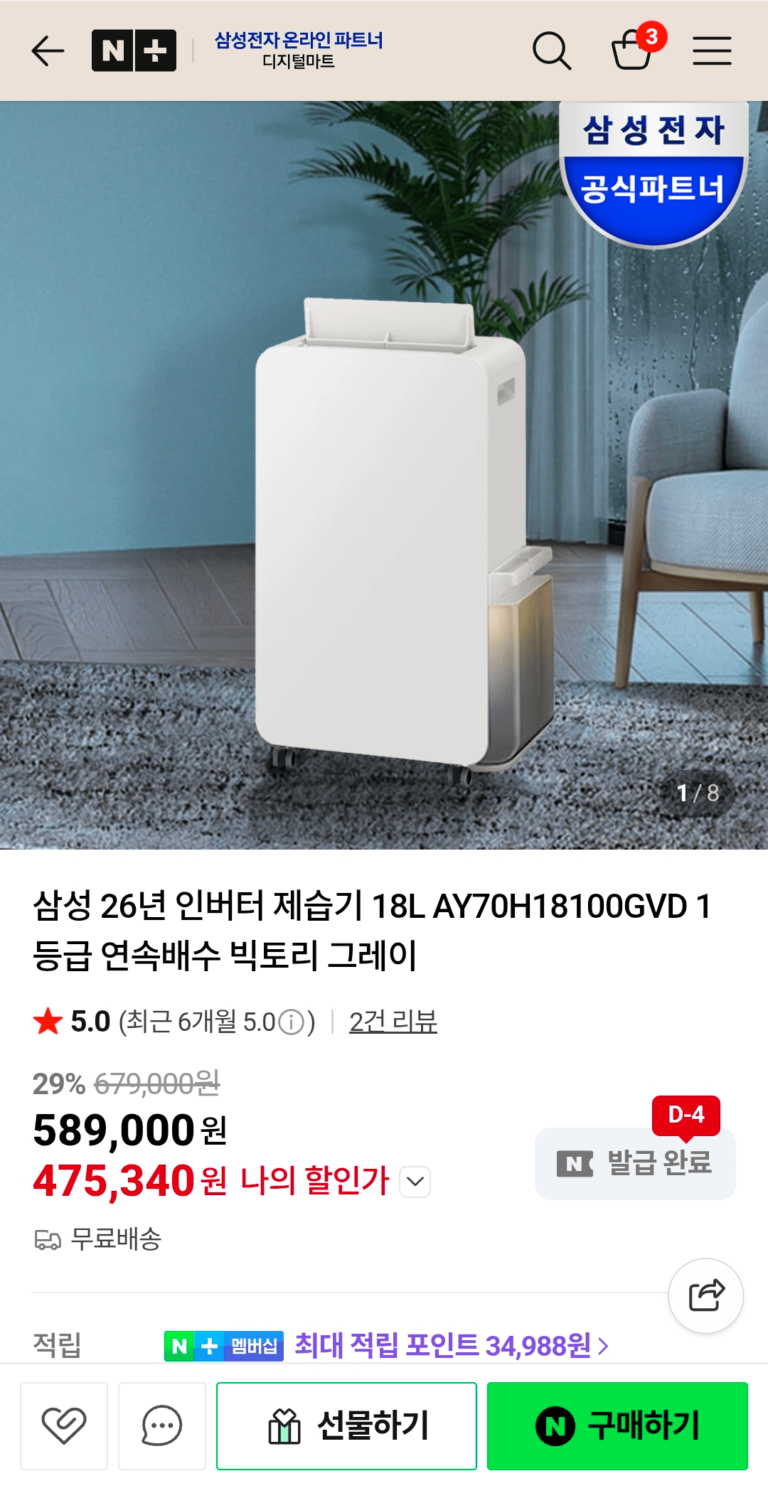768x1498 pixels.
Task: Share this product
Action: pos(706,1295)
